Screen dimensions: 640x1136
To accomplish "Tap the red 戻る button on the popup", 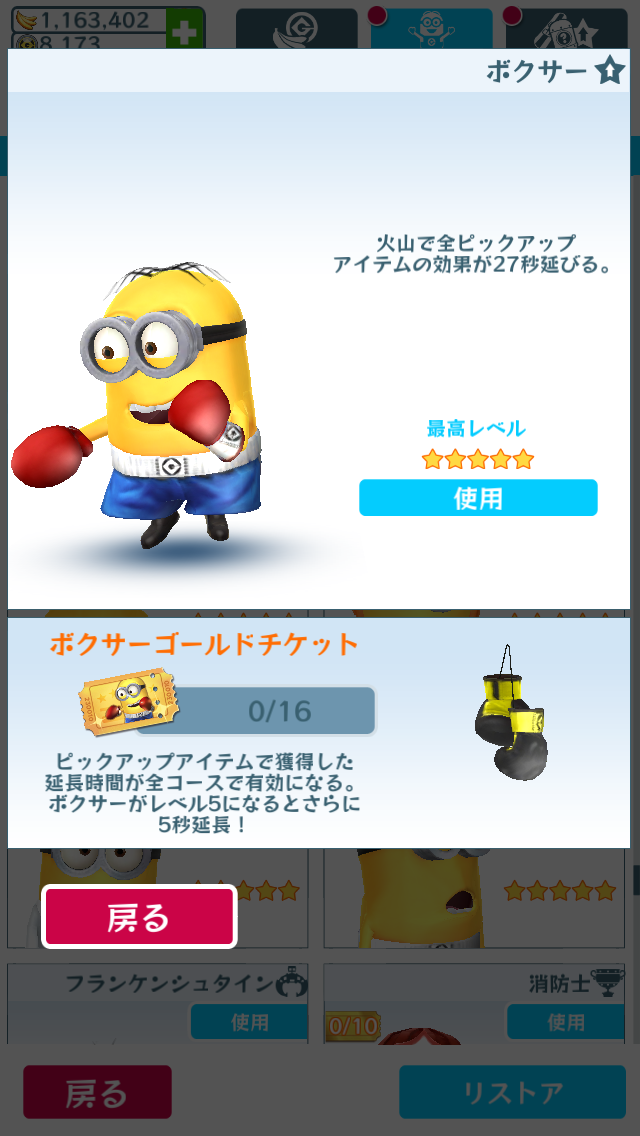I will (x=139, y=917).
